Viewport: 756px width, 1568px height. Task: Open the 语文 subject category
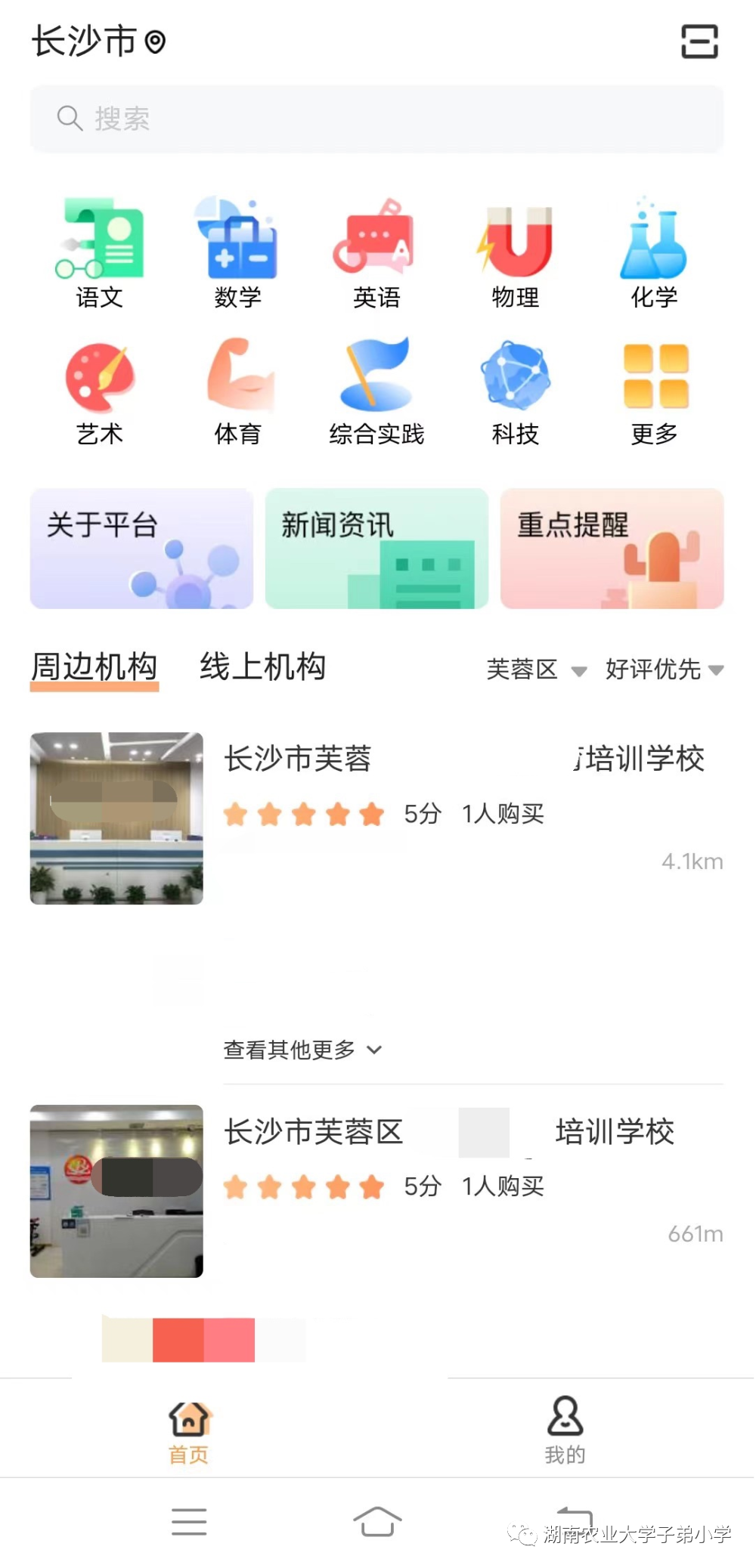coord(99,253)
